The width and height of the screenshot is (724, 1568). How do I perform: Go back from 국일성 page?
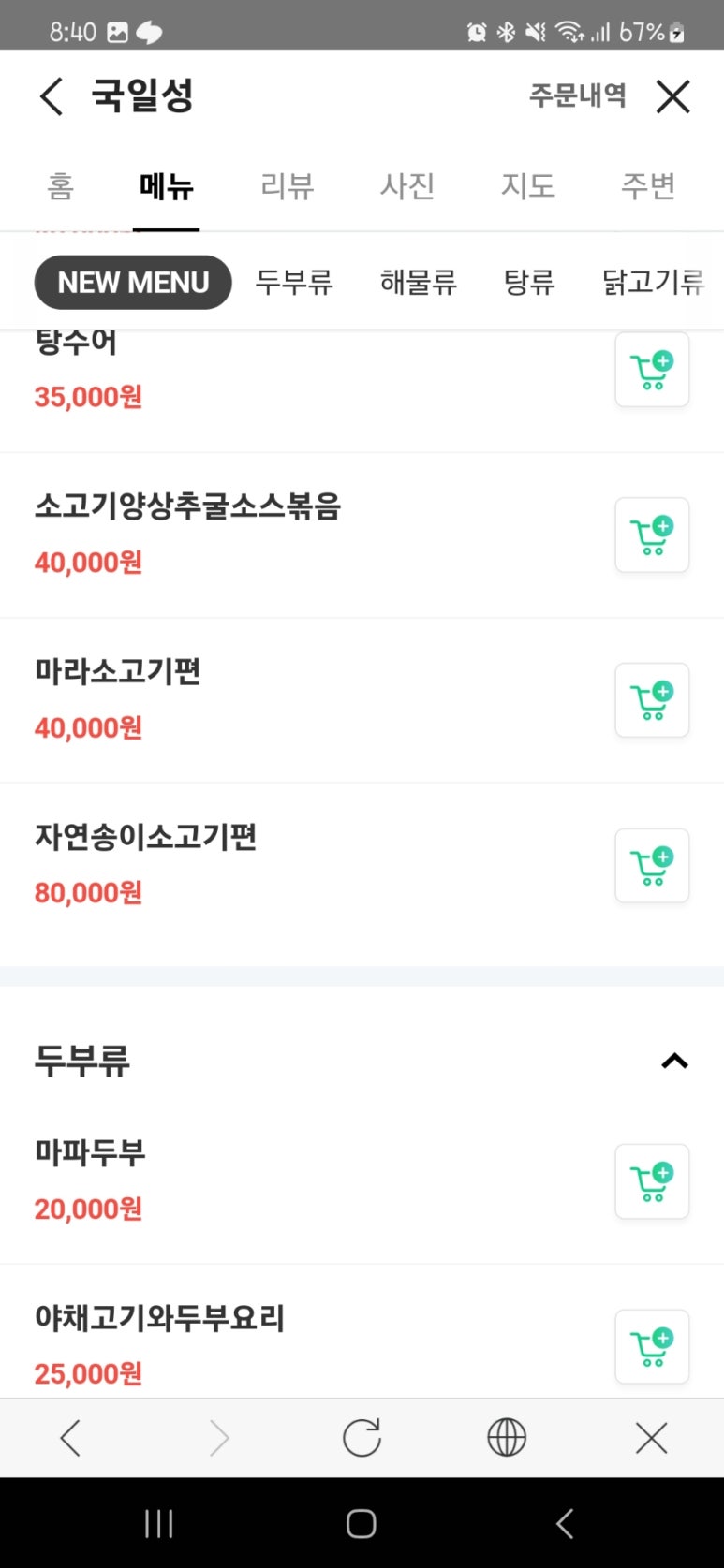coord(52,96)
